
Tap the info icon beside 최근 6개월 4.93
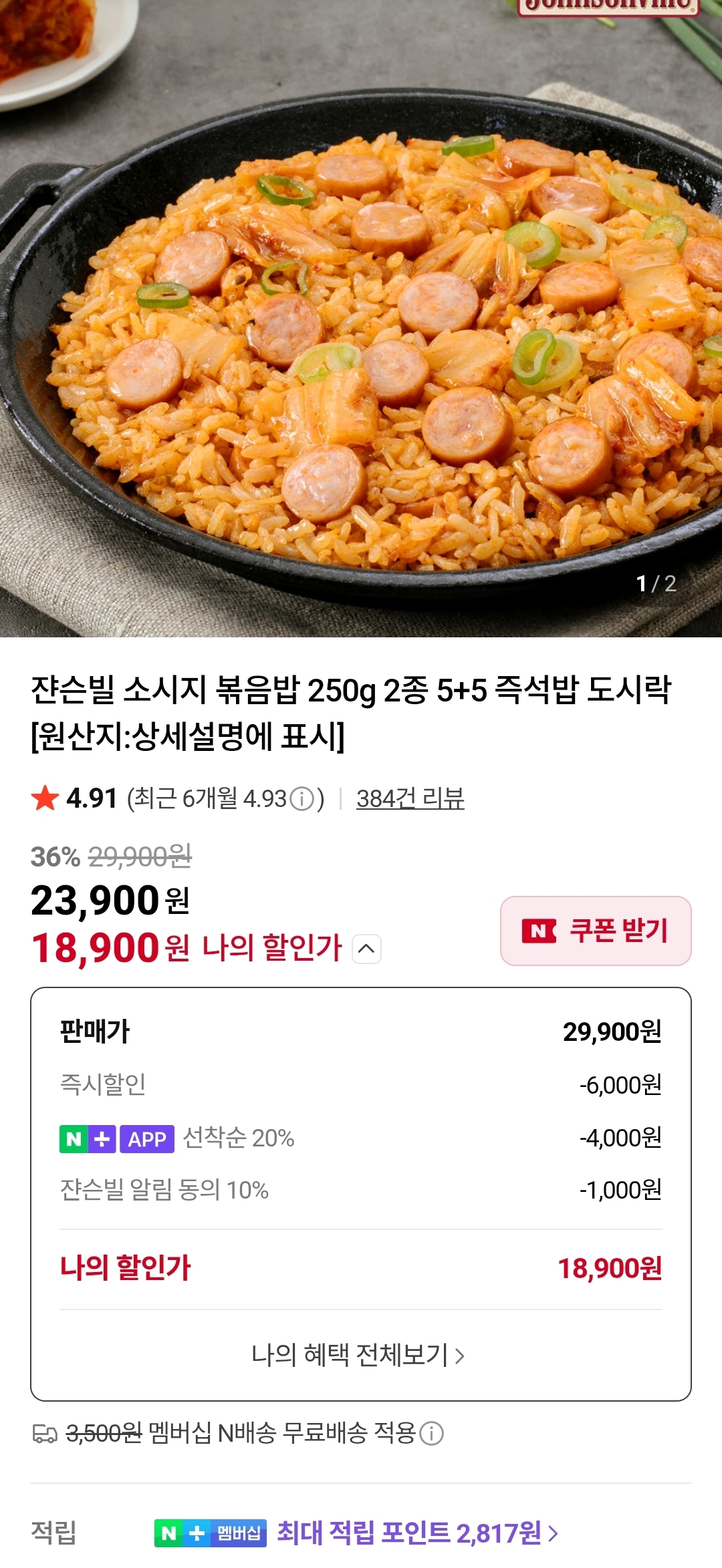click(302, 799)
